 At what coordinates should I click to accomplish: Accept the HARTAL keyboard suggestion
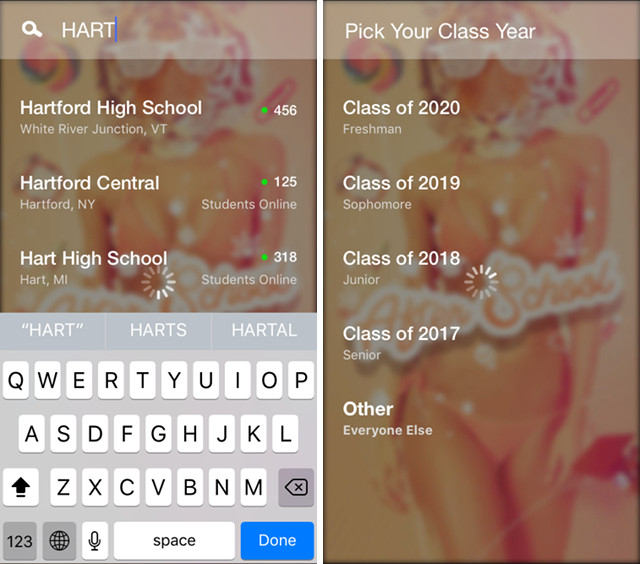(264, 330)
